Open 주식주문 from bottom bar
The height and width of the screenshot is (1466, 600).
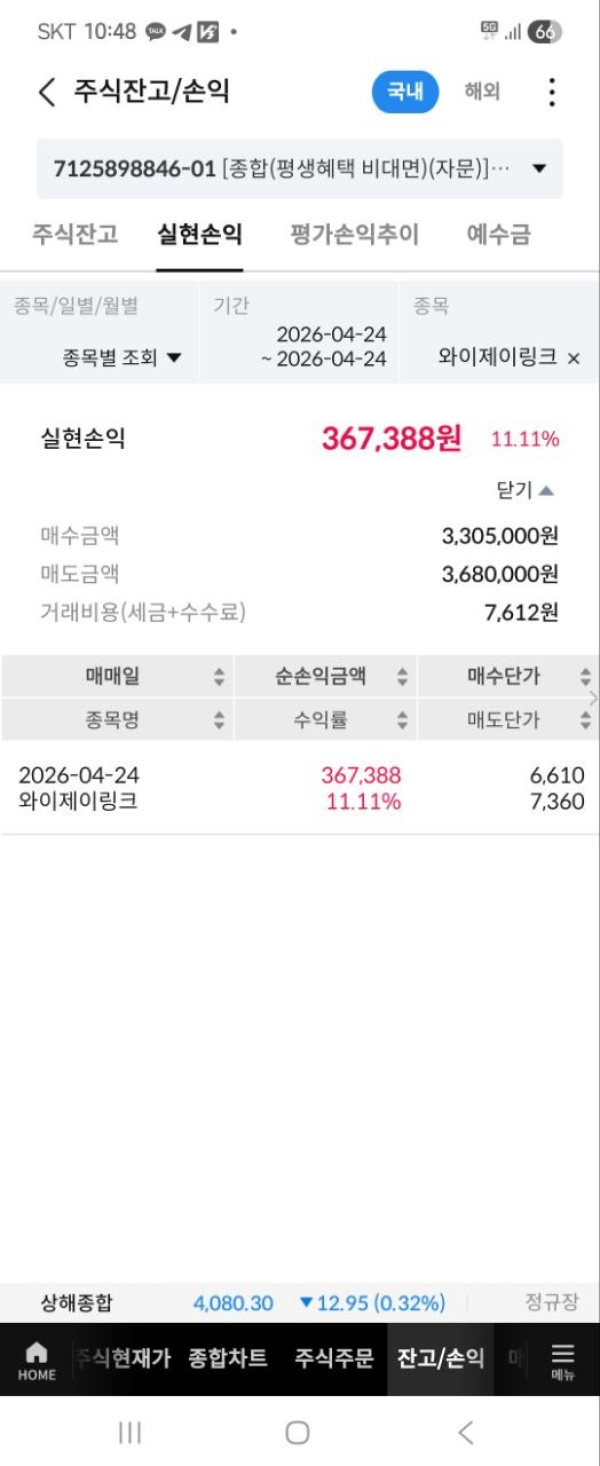334,1359
